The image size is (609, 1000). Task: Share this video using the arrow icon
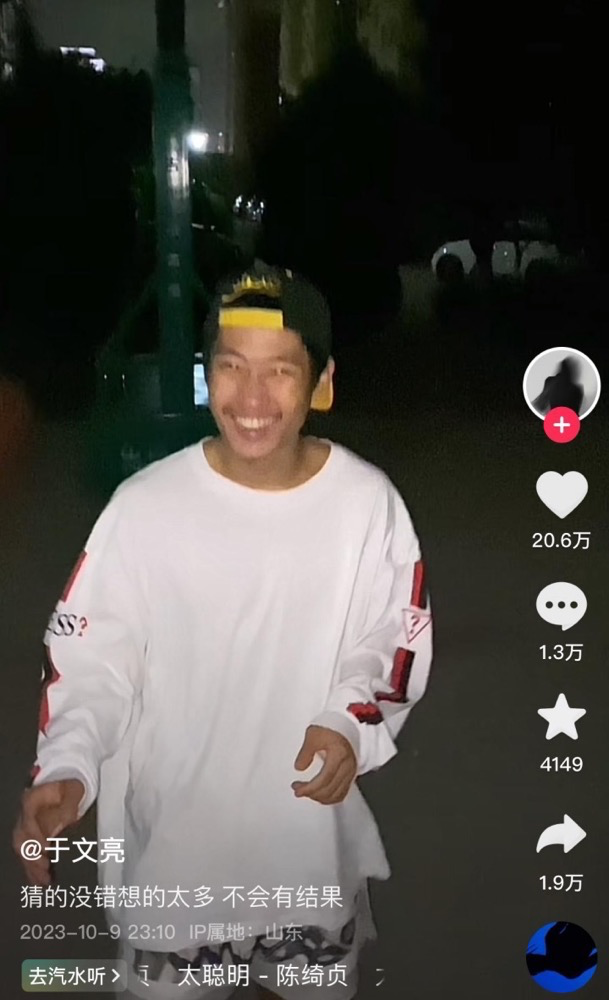561,835
